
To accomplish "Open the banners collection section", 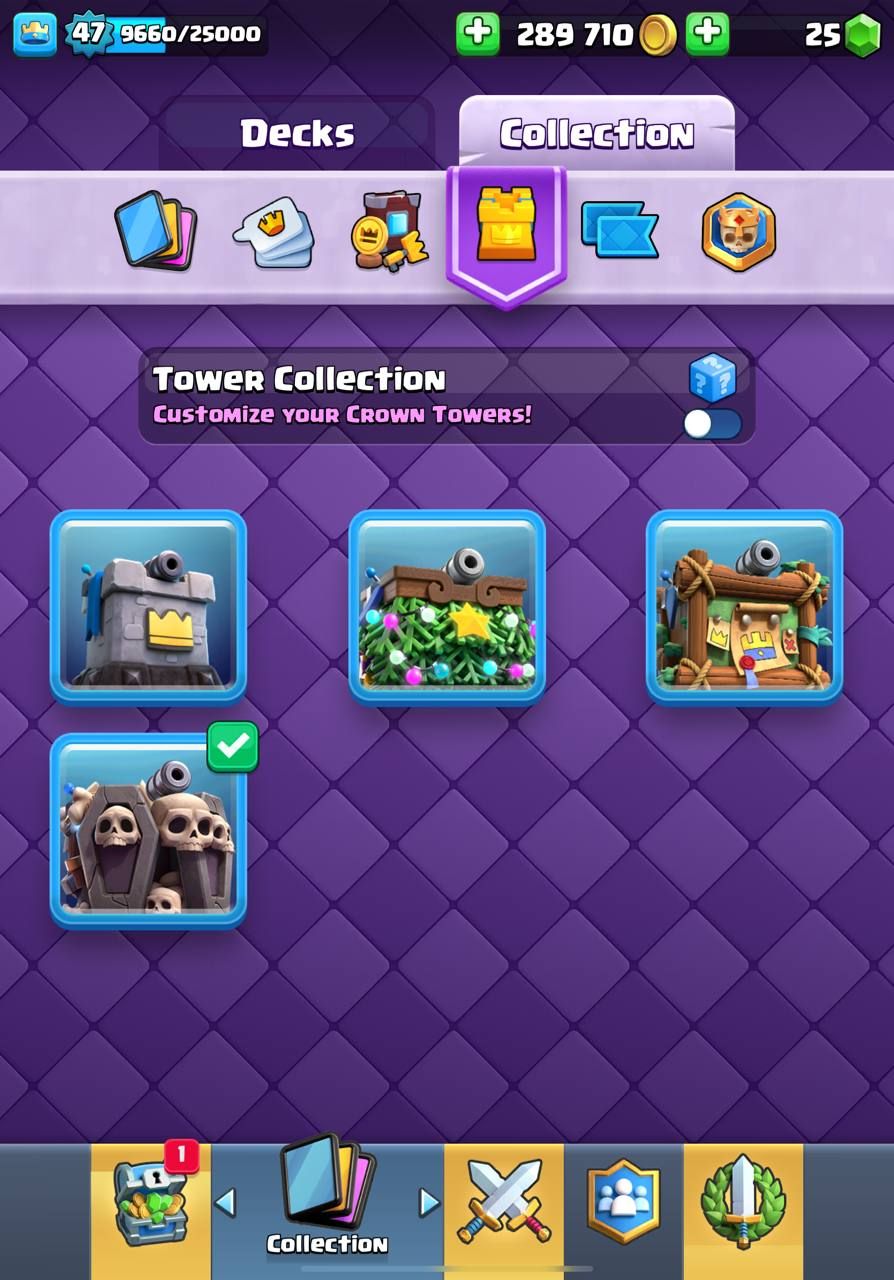I will 619,231.
